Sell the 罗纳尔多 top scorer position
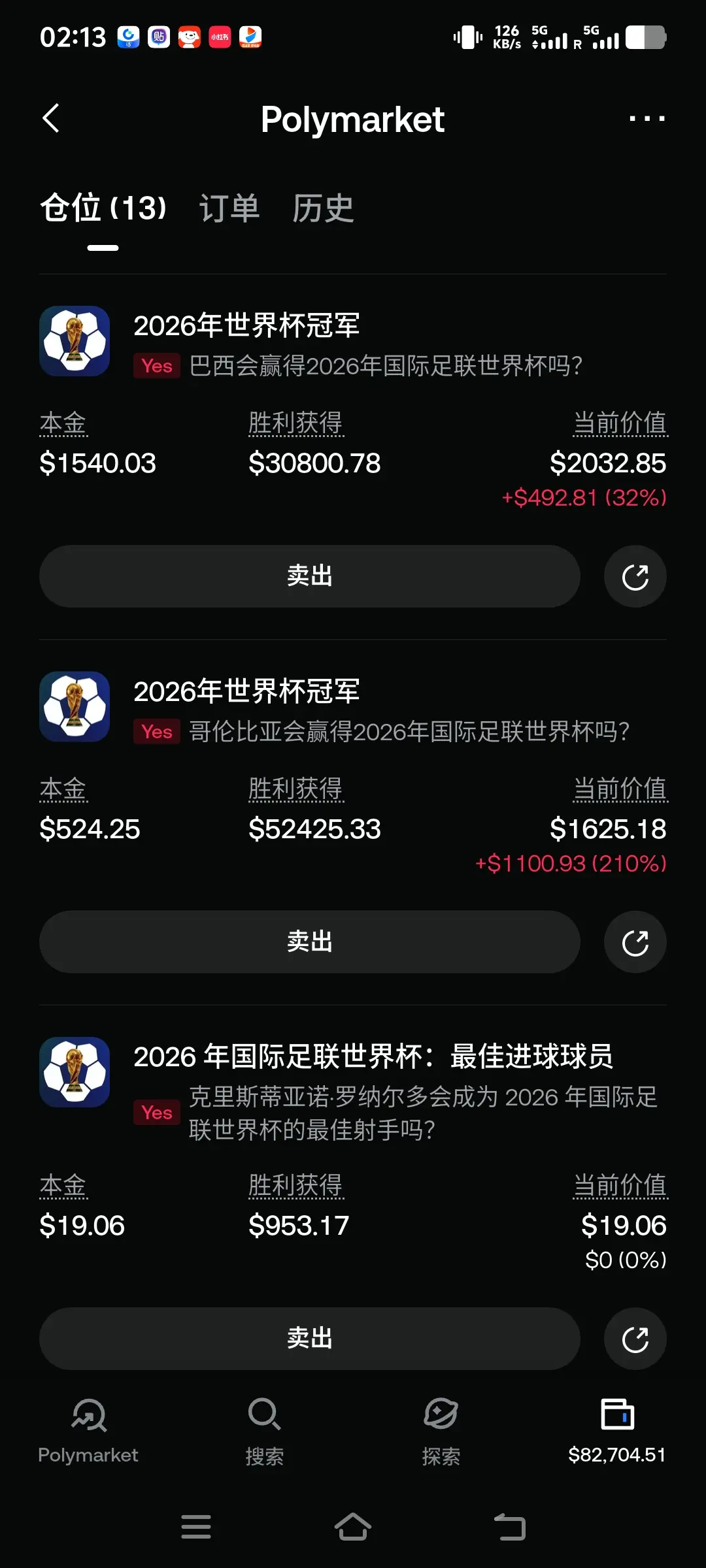The height and width of the screenshot is (1568, 706). (310, 1338)
